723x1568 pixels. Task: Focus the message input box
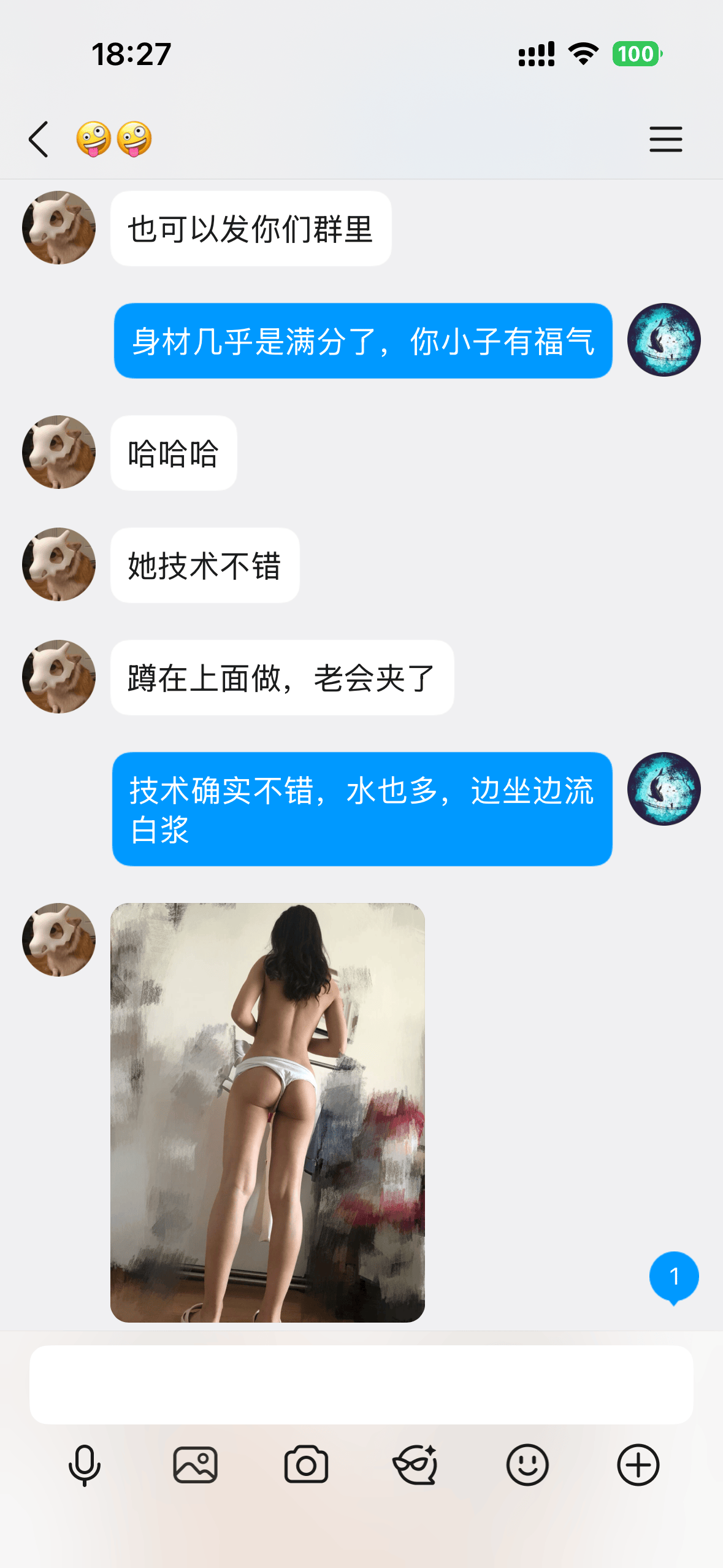click(361, 1385)
